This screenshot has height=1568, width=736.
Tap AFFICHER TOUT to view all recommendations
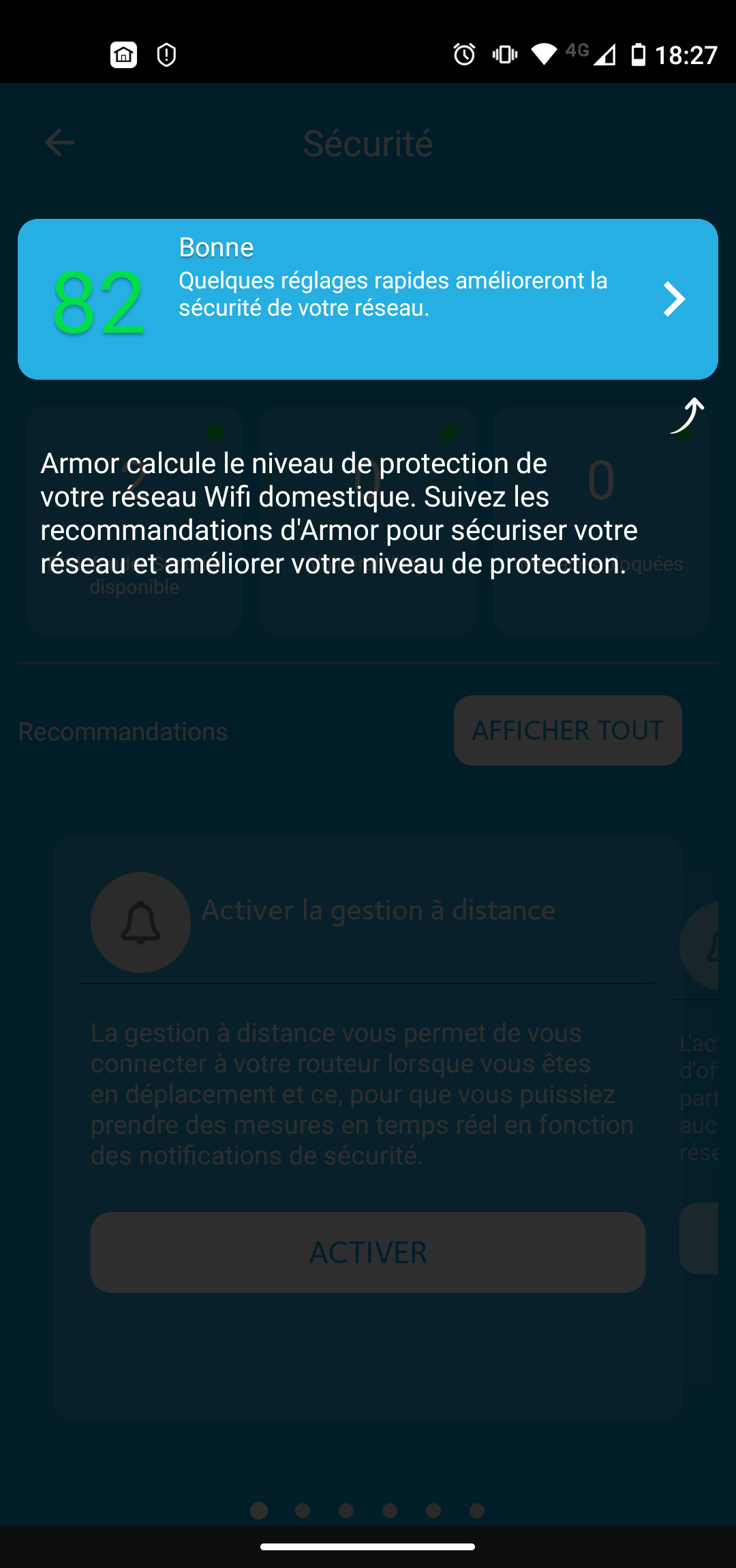568,730
